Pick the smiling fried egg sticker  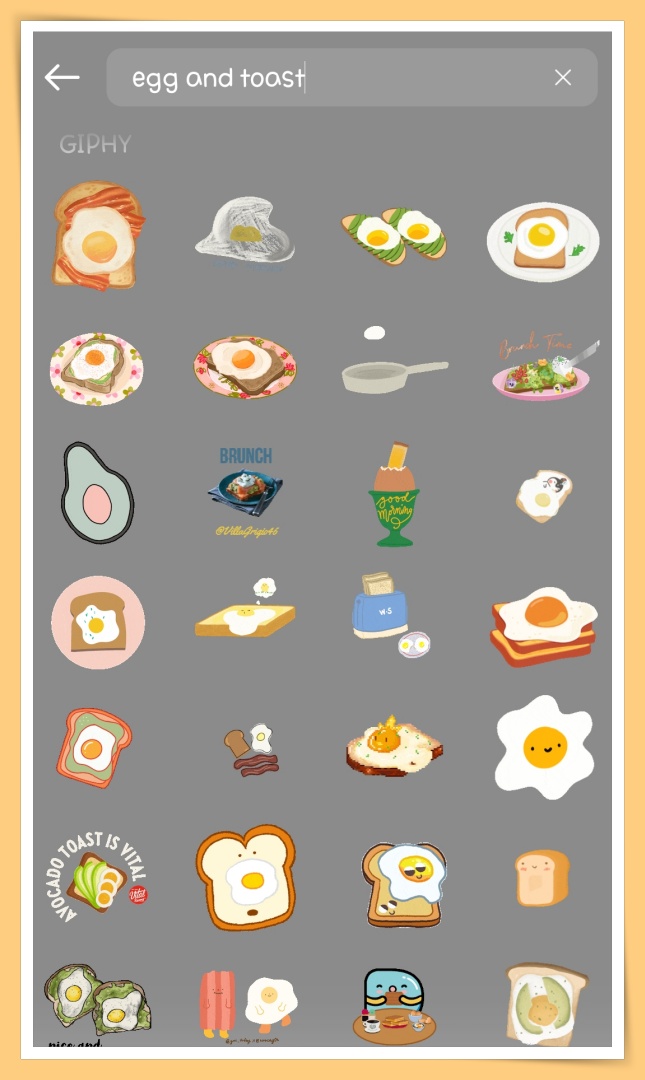[543, 746]
